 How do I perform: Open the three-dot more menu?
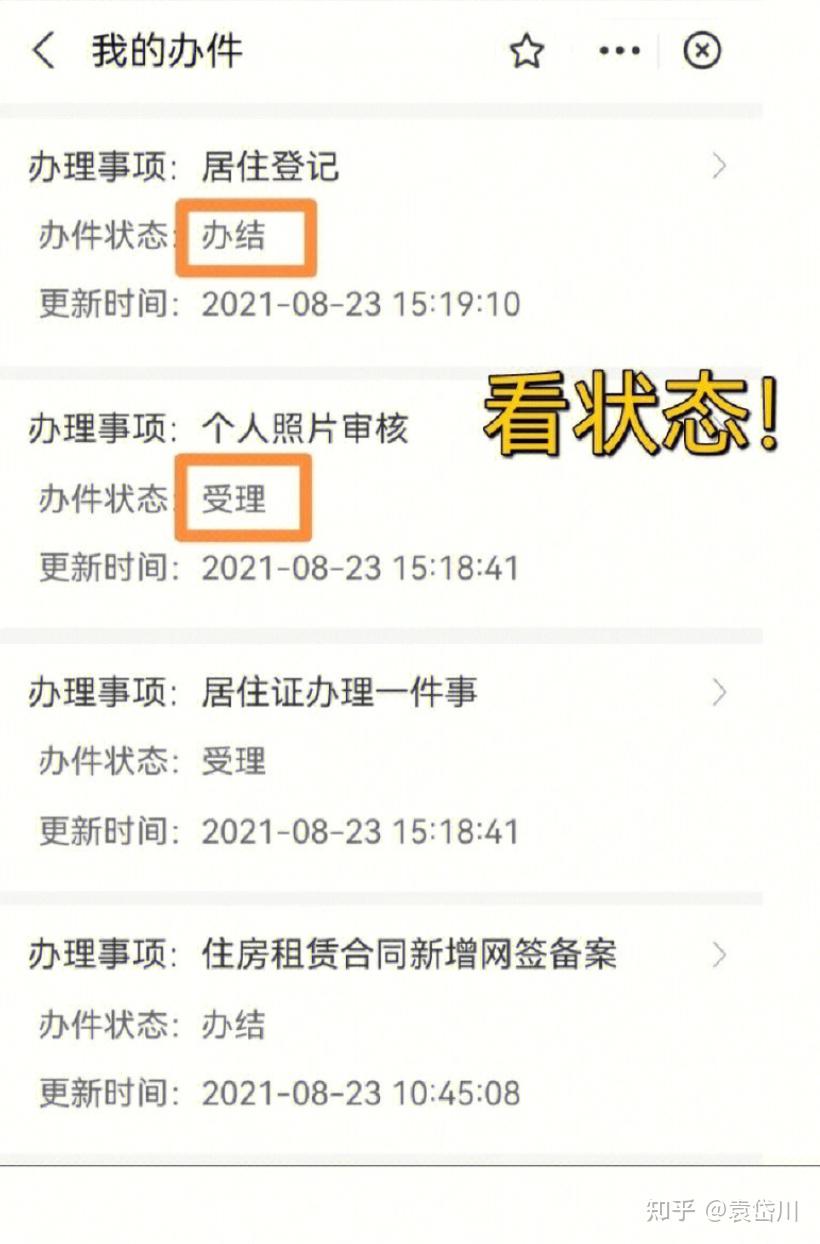pos(619,51)
